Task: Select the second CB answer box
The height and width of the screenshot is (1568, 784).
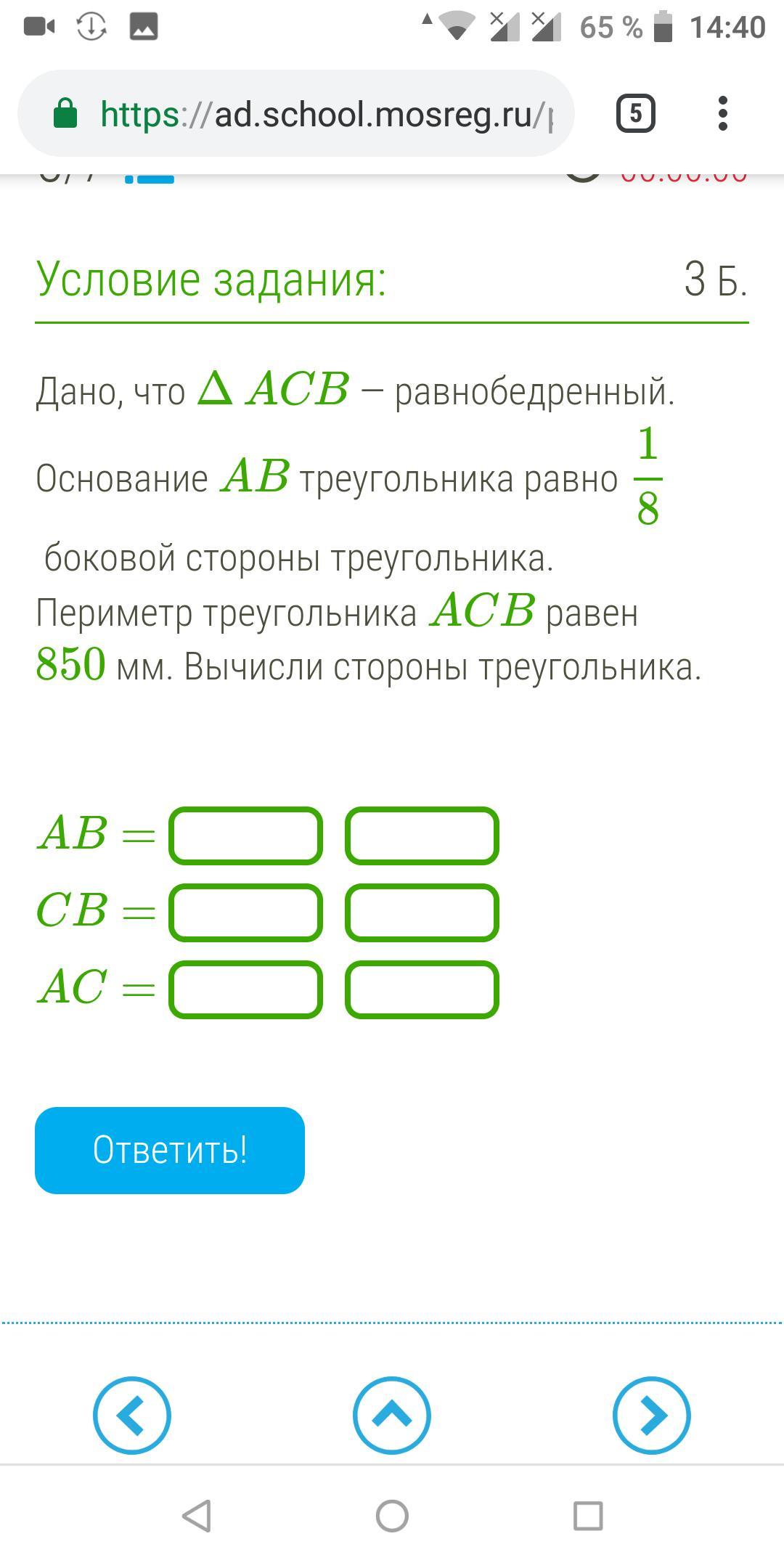Action: point(422,912)
